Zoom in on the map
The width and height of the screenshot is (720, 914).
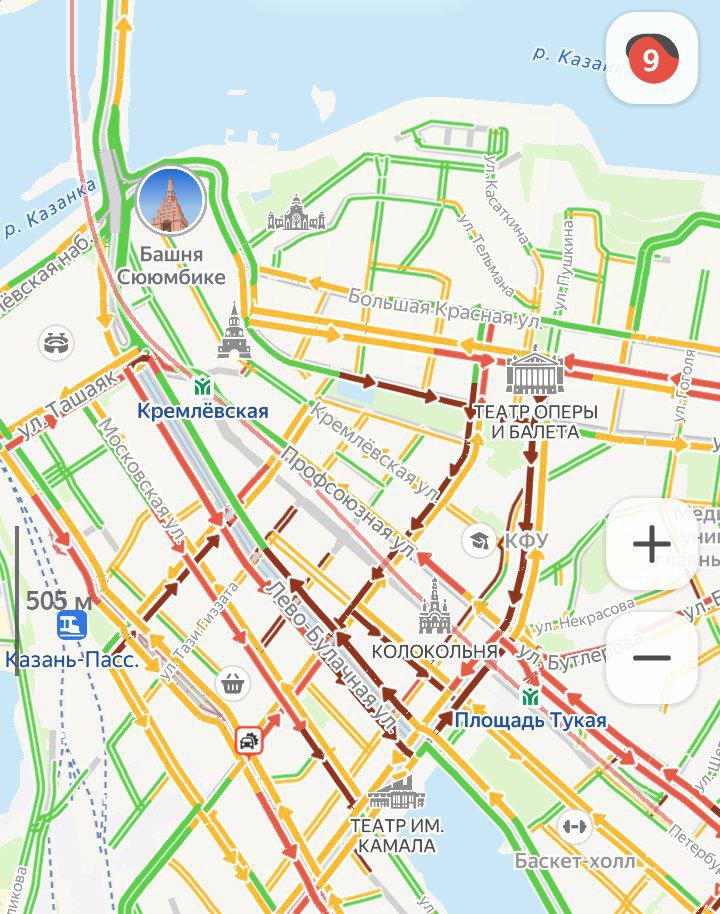(651, 545)
